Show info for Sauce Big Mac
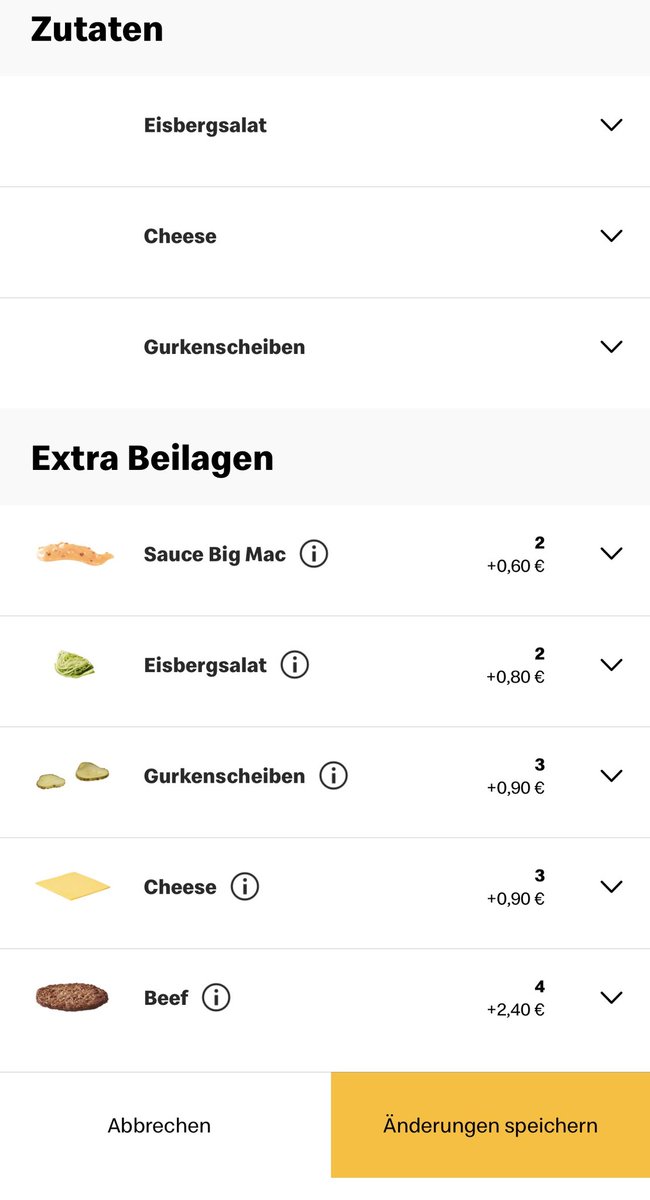The height and width of the screenshot is (1200, 650). click(x=314, y=554)
